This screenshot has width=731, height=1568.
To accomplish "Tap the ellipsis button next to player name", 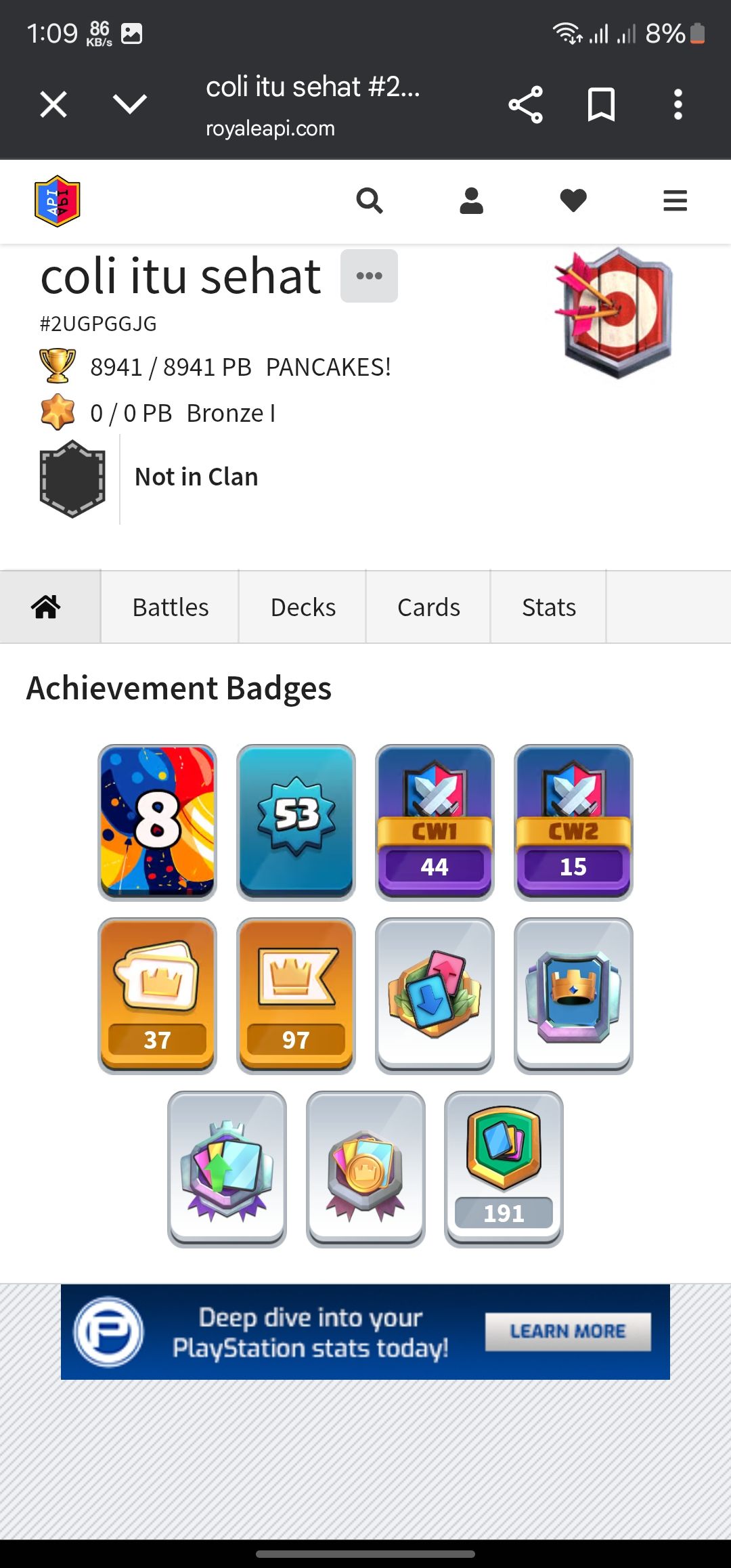I will tap(369, 276).
